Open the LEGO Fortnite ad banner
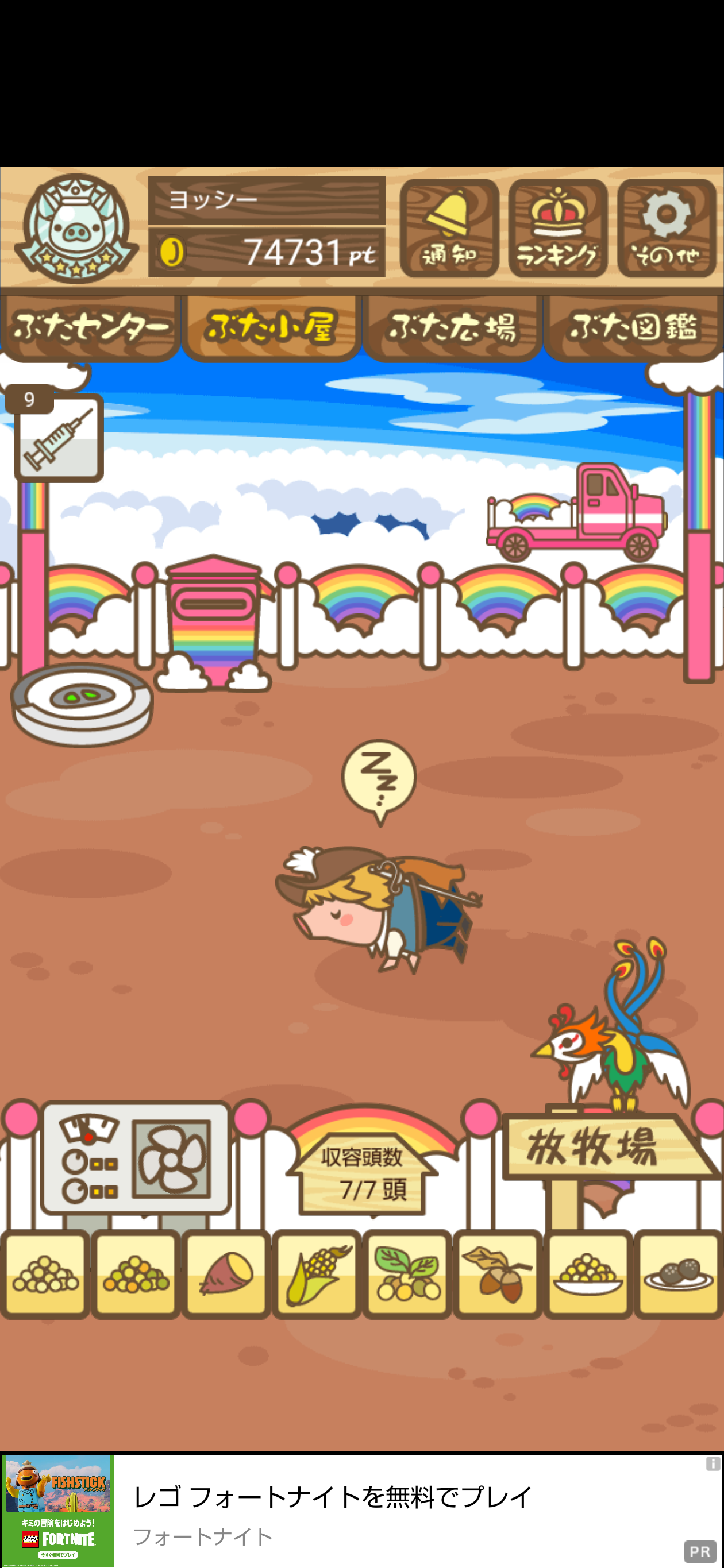Image resolution: width=724 pixels, height=1568 pixels. tap(361, 1510)
